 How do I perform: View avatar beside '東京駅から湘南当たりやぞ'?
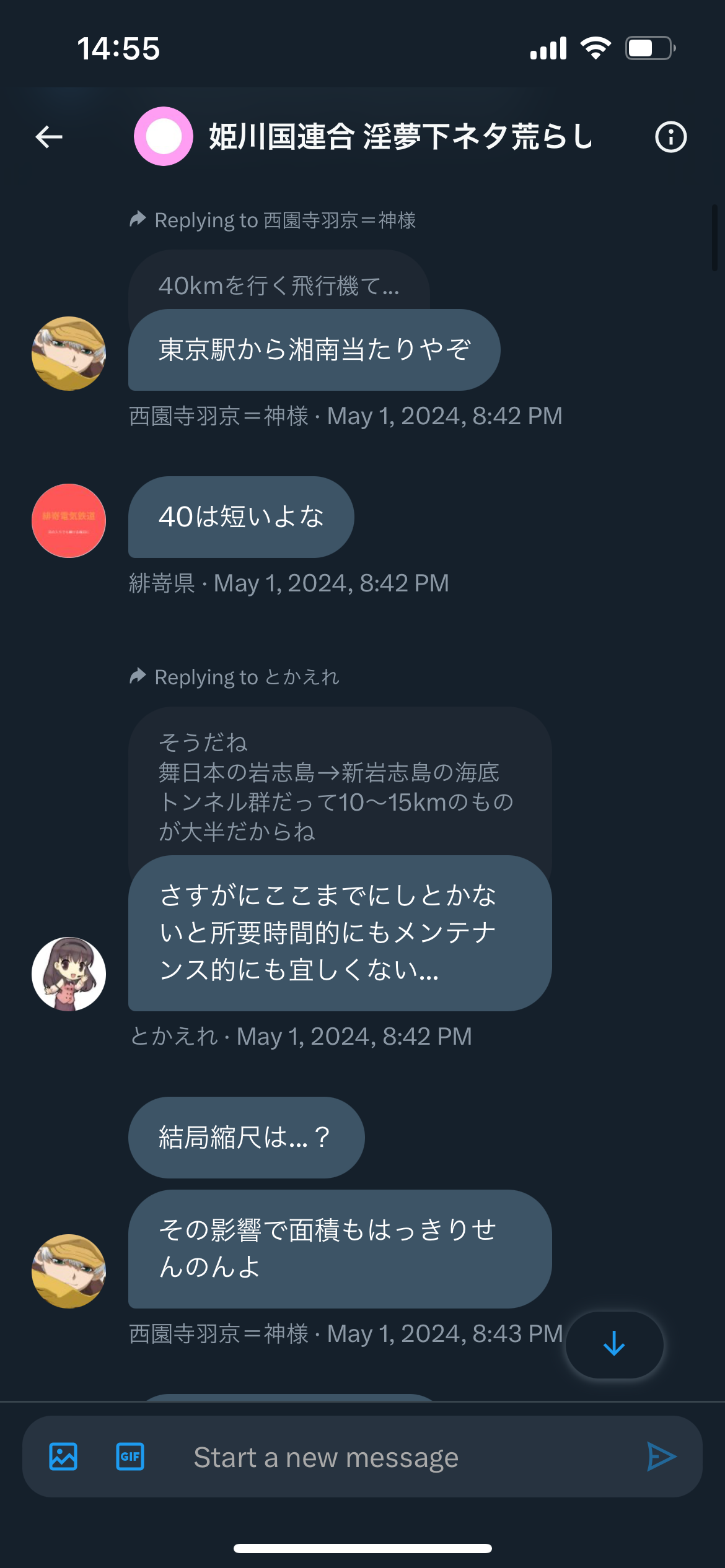(x=69, y=354)
